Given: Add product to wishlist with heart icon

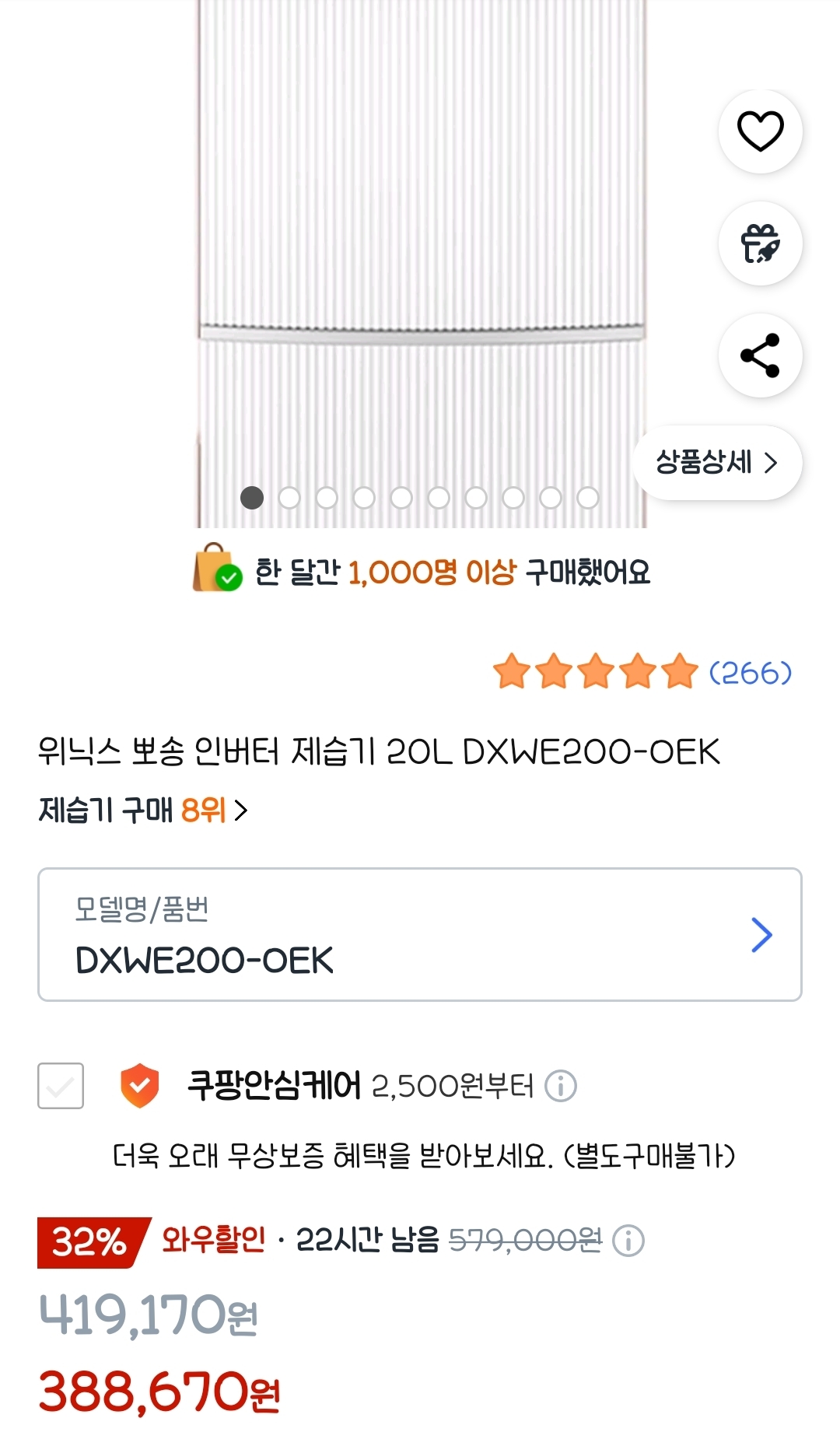Looking at the screenshot, I should click(x=760, y=131).
